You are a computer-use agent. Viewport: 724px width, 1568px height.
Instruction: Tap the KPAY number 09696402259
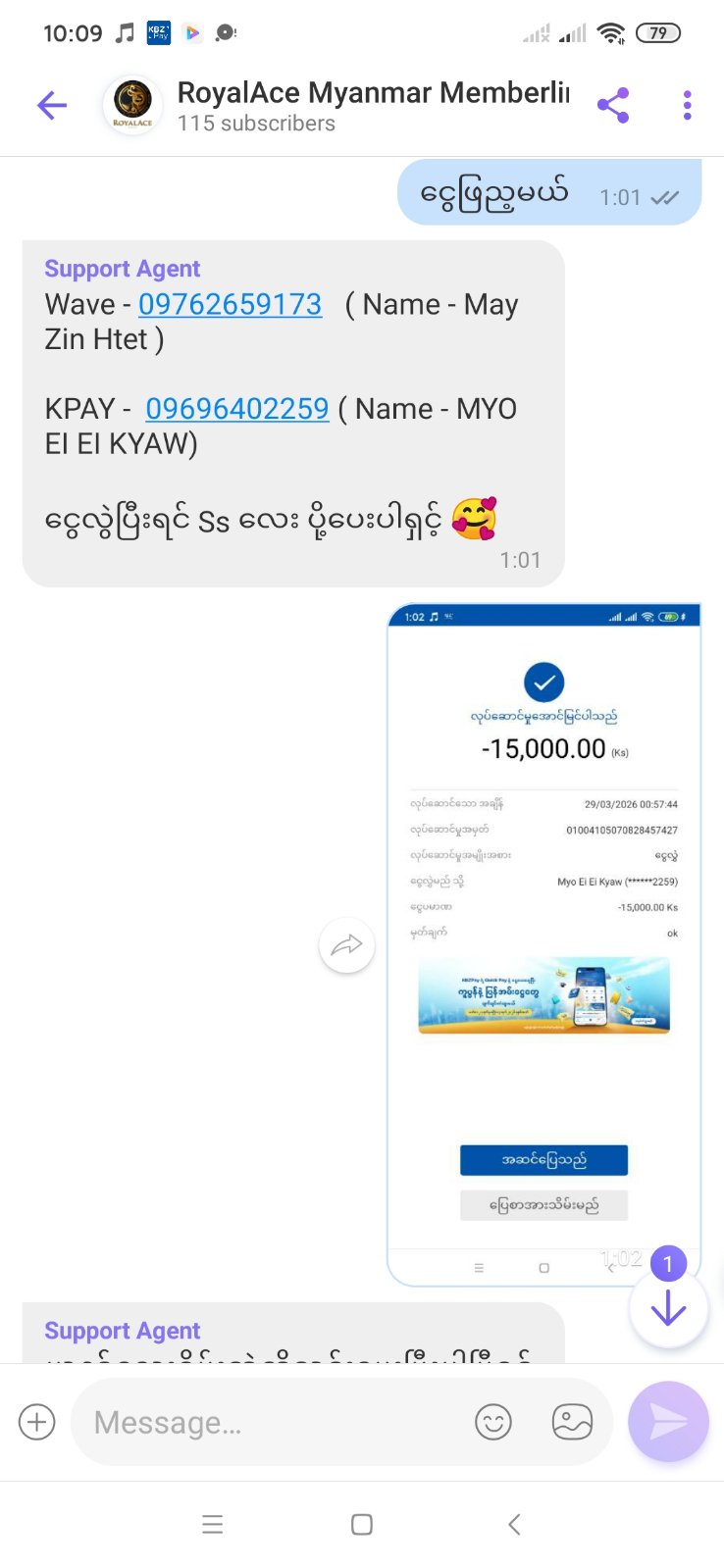click(x=236, y=409)
